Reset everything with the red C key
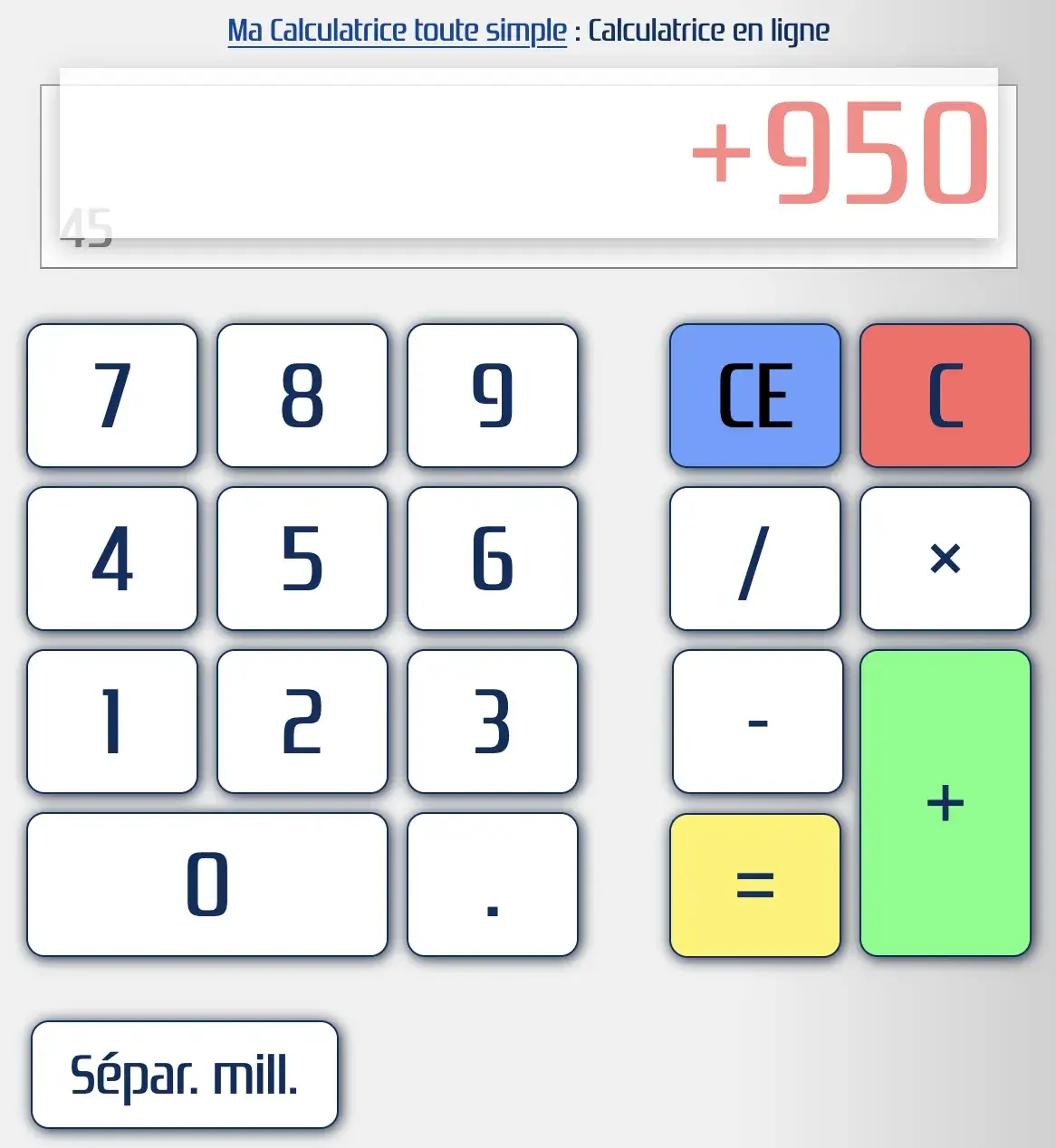 click(946, 396)
